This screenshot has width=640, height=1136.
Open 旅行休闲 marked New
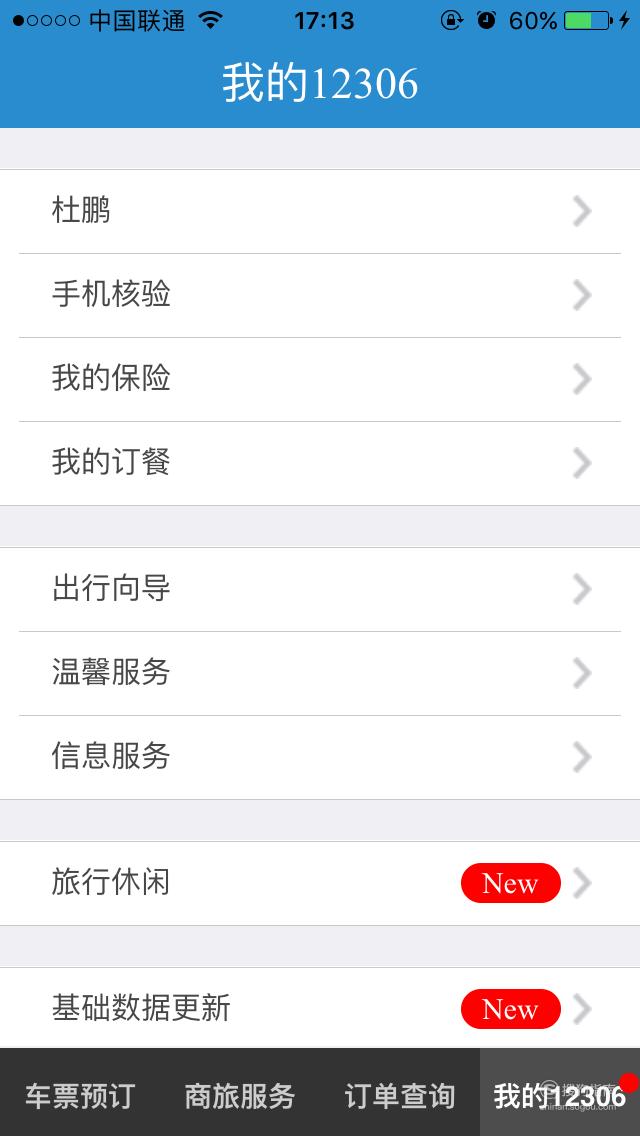(320, 884)
